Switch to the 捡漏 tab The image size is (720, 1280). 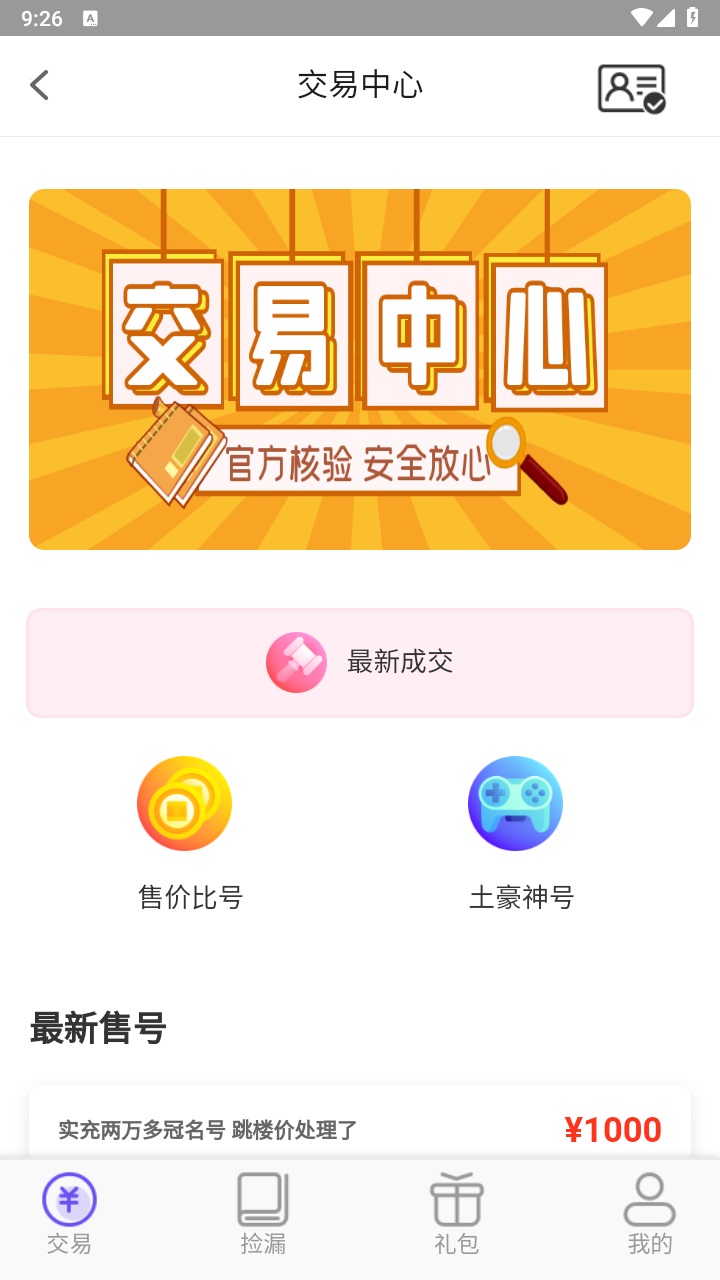(262, 1215)
